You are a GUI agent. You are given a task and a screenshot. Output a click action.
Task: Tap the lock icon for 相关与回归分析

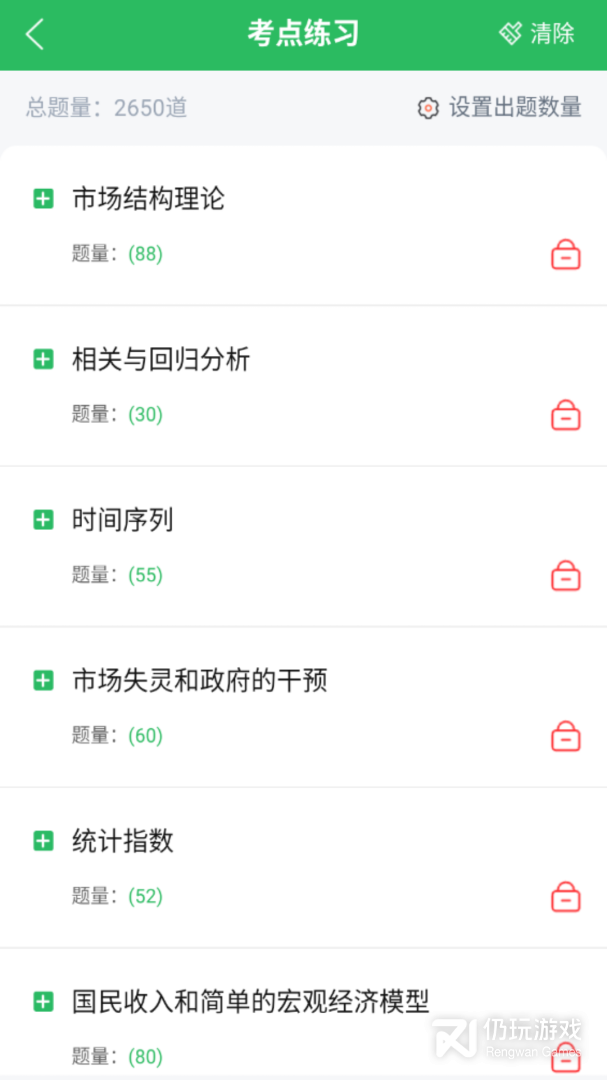pyautogui.click(x=566, y=415)
